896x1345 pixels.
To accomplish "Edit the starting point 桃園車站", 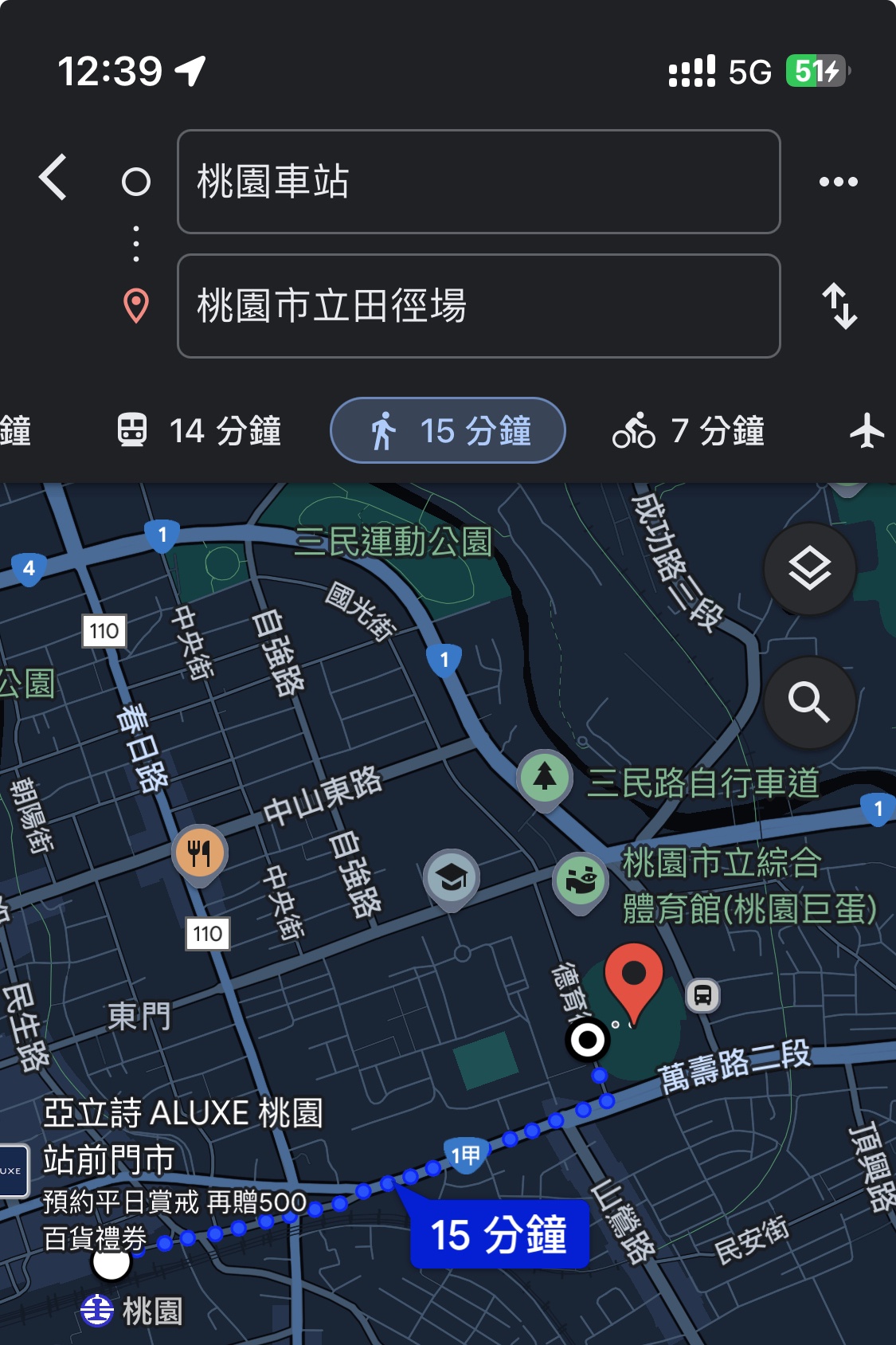I will (478, 182).
